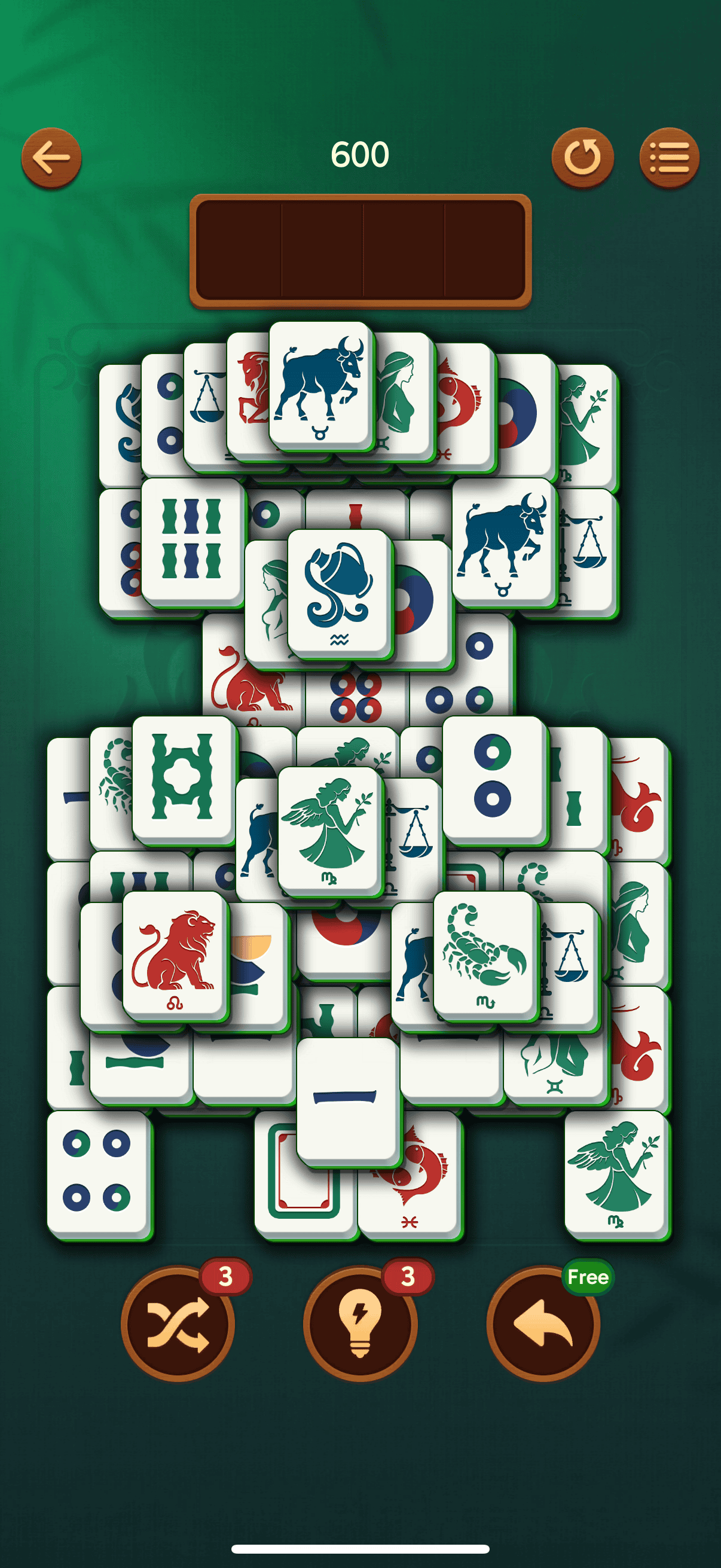Image resolution: width=721 pixels, height=1568 pixels.
Task: Open the game menu list icon
Action: pos(669,157)
